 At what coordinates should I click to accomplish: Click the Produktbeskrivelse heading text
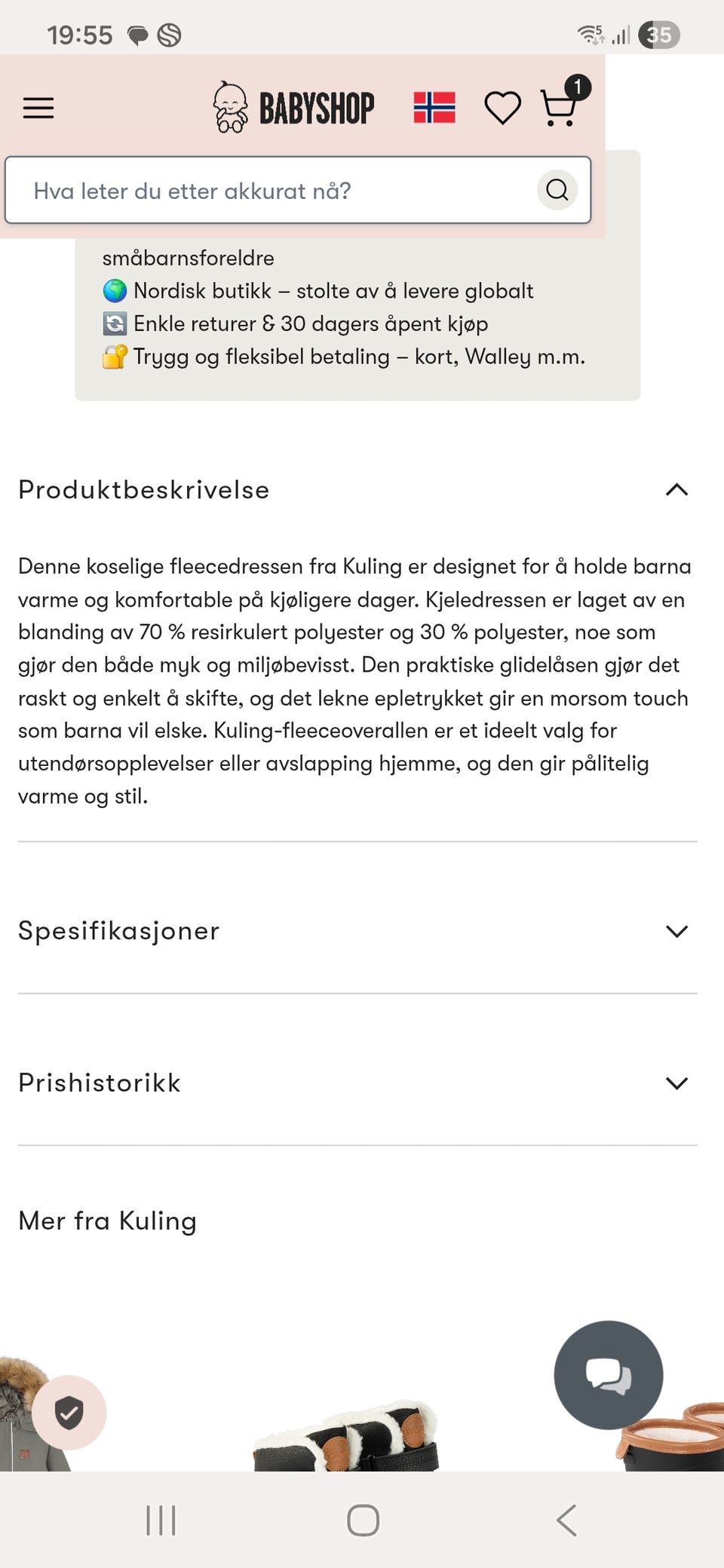(x=143, y=490)
